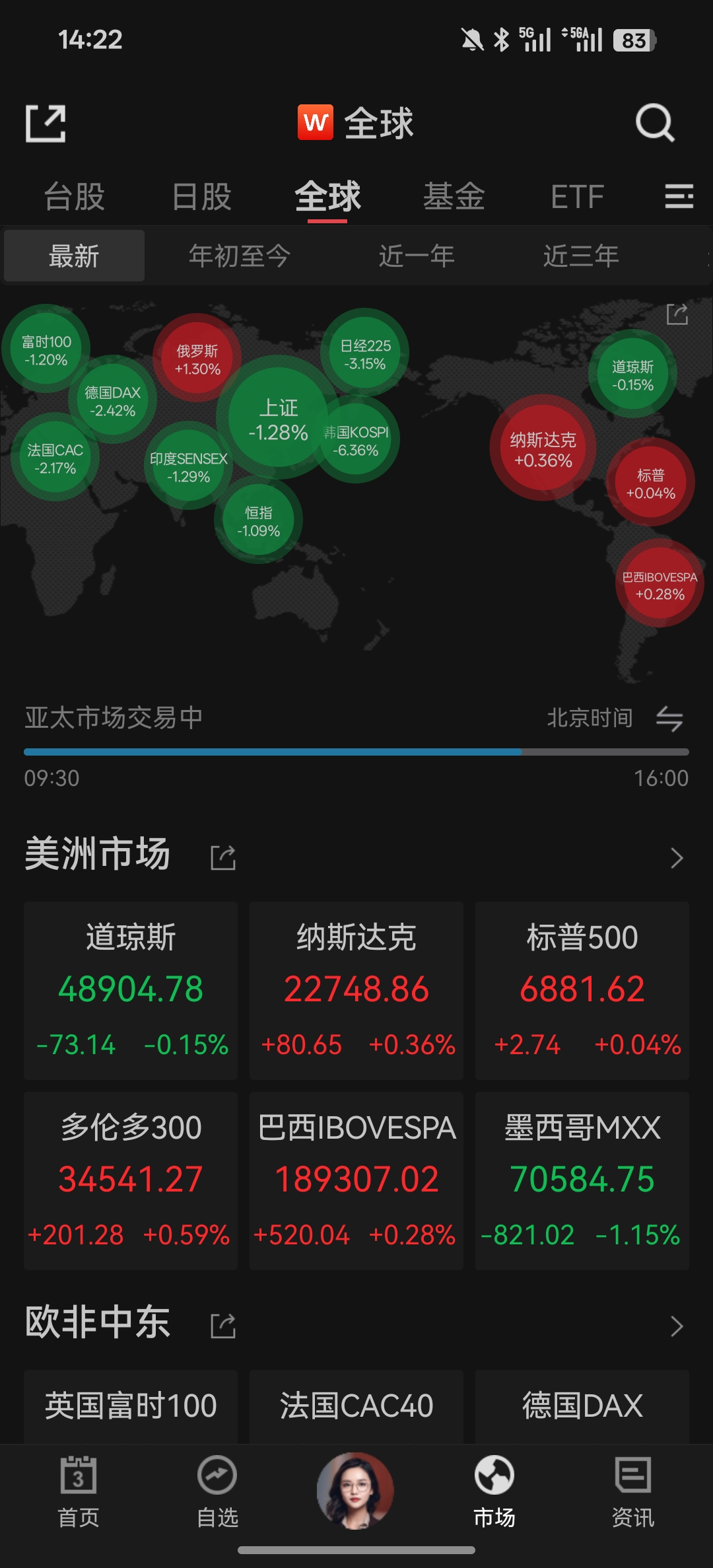View the 标普500 index card
This screenshot has width=713, height=1568.
point(582,990)
